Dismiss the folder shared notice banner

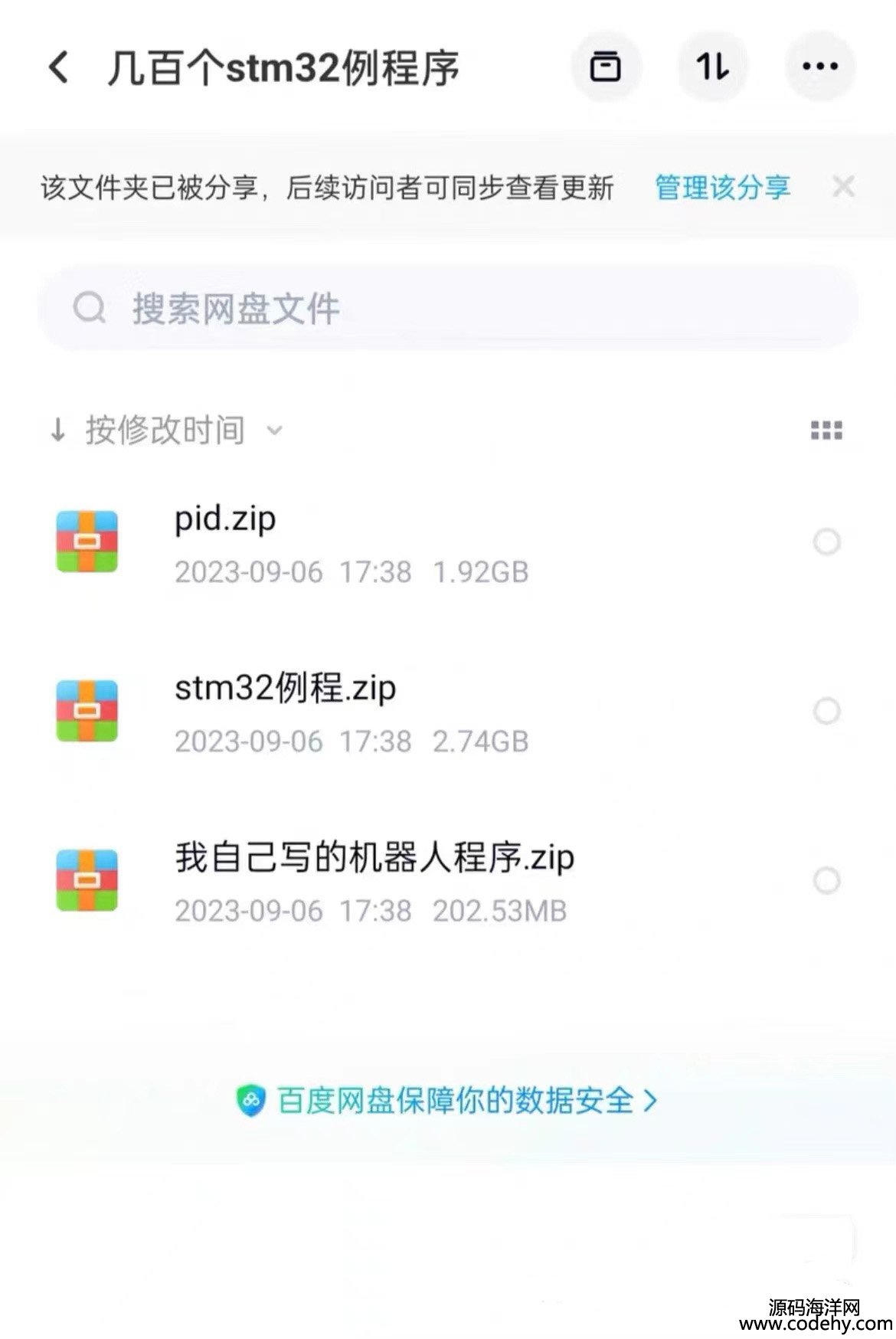(843, 187)
